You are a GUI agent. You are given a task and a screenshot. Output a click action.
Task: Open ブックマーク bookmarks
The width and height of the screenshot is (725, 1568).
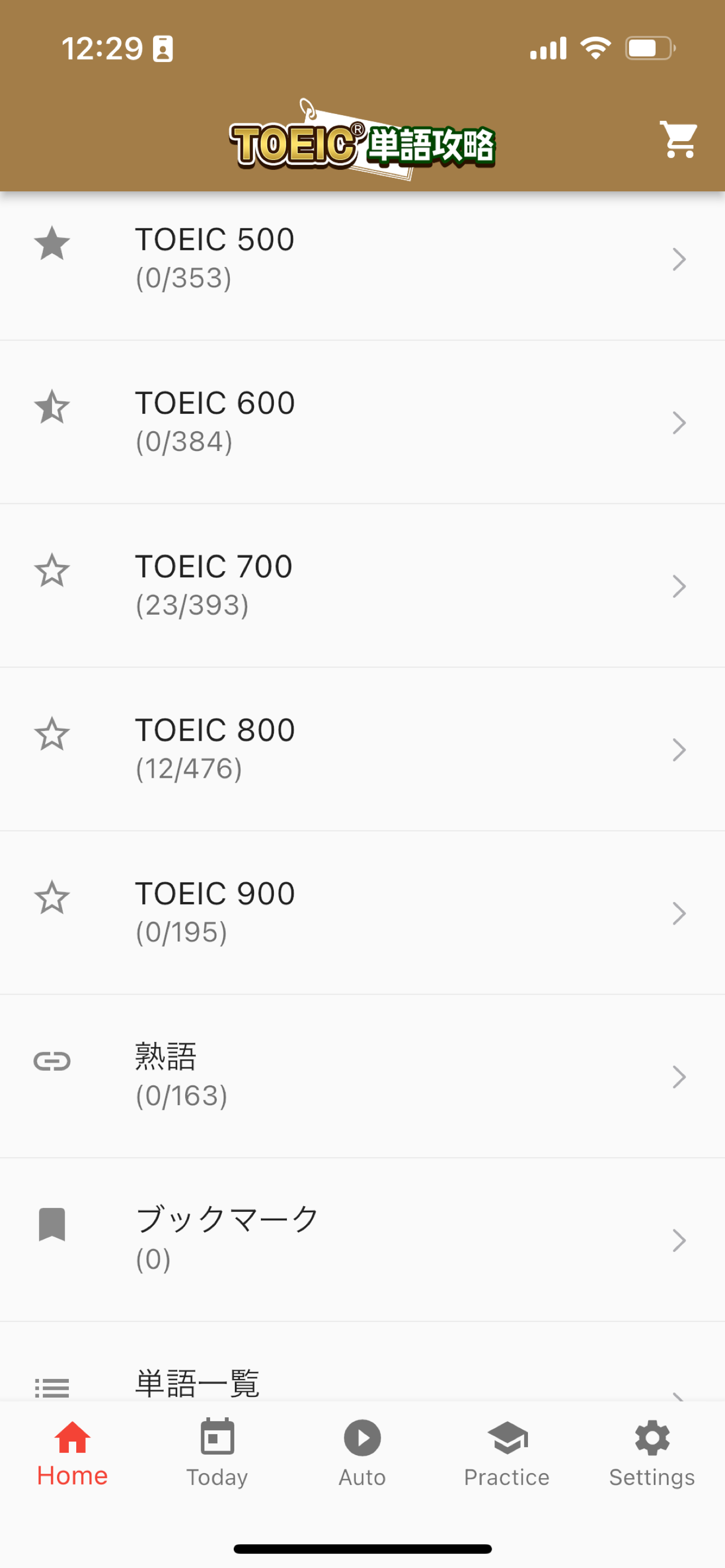(362, 1241)
